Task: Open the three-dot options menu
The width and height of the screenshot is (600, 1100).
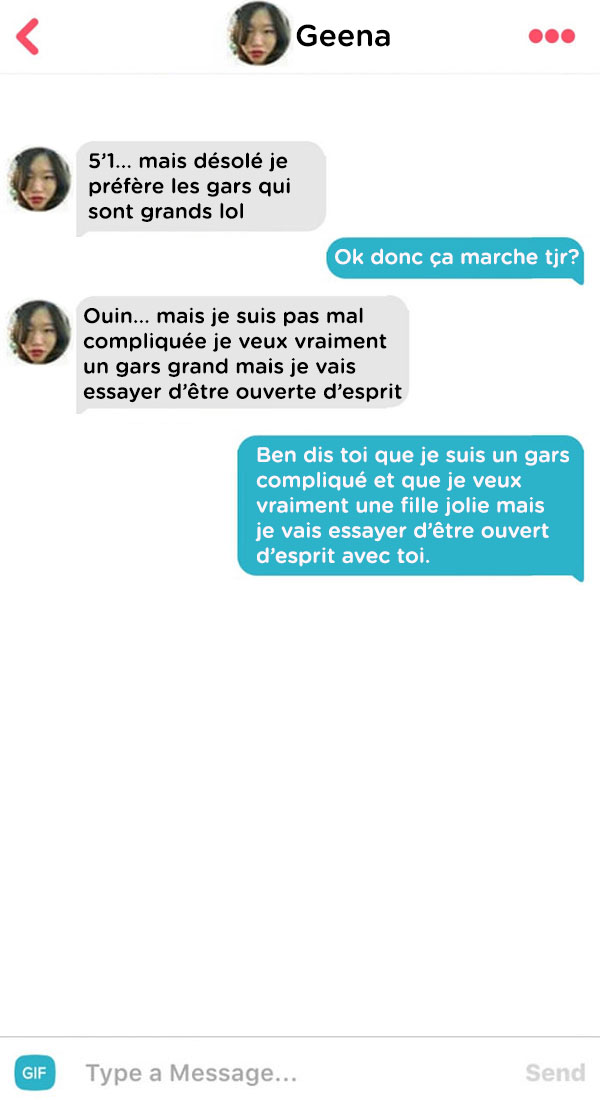Action: click(x=552, y=36)
